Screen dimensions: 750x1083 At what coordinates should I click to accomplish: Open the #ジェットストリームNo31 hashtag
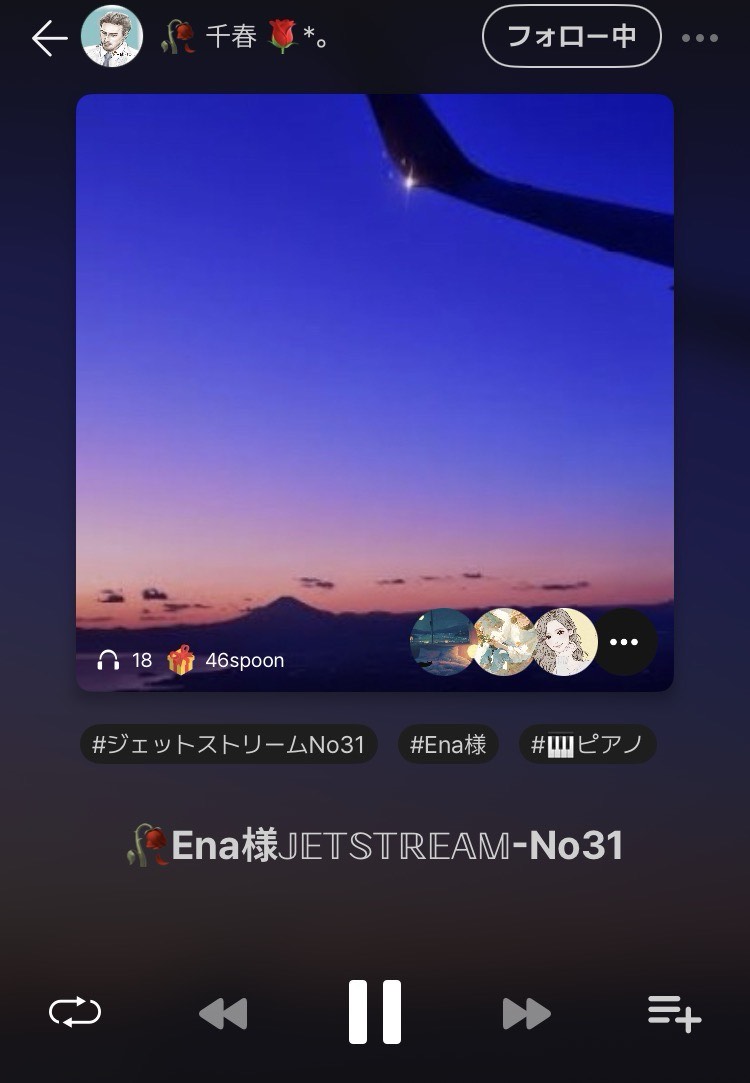229,744
